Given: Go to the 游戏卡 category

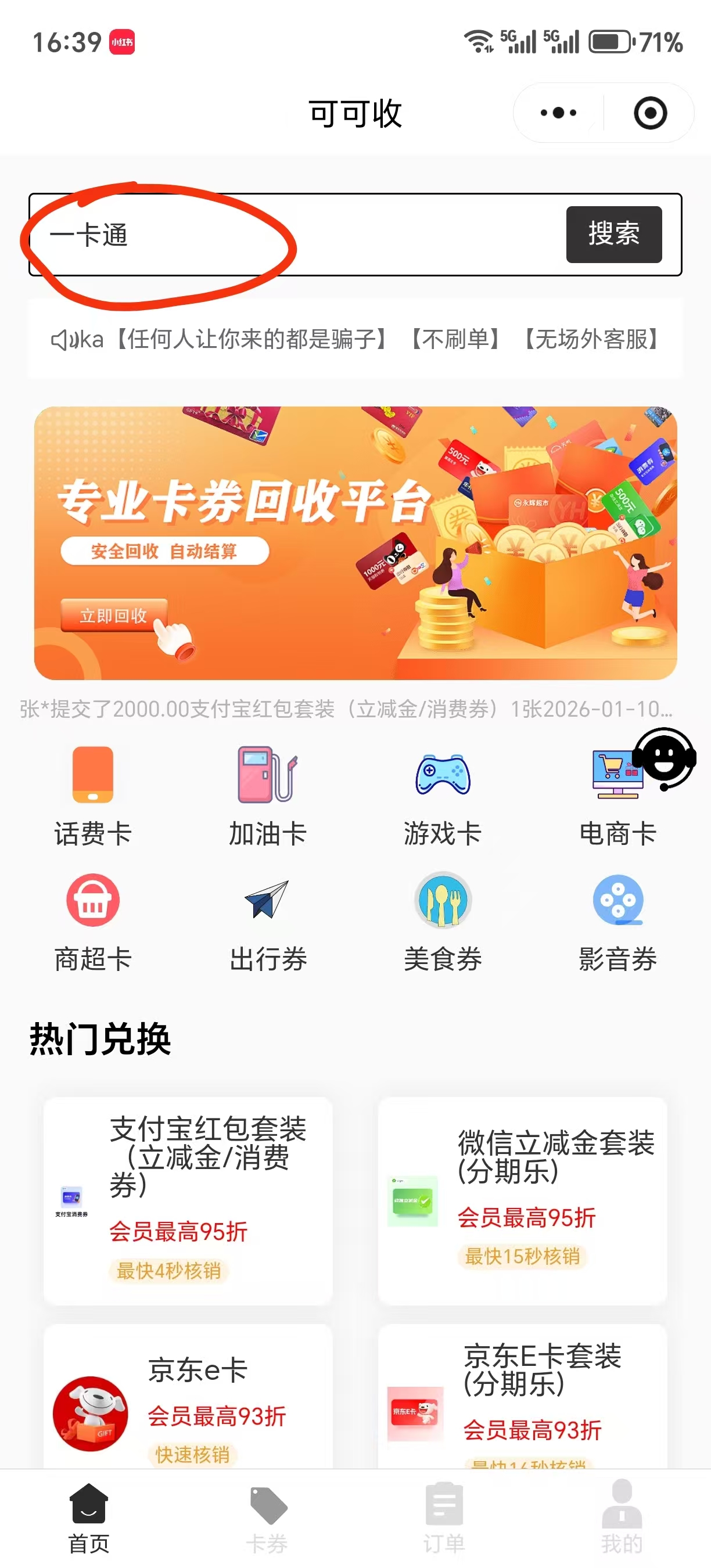Looking at the screenshot, I should point(443,795).
